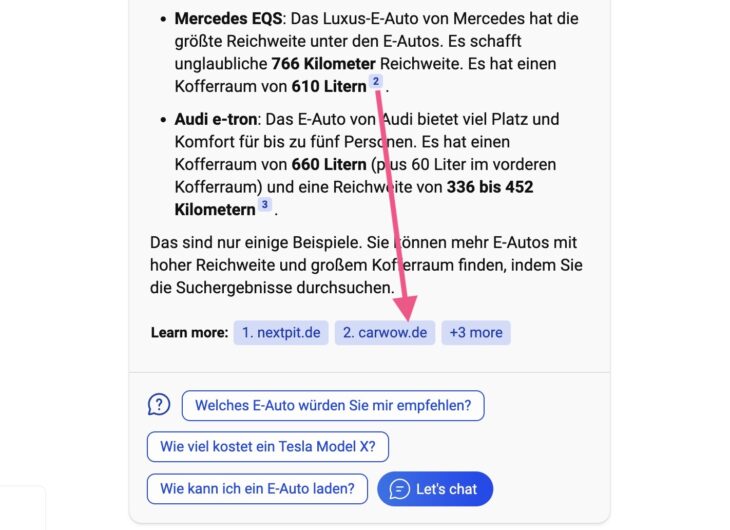Ask 'Wie viel kostet ein Tesla Model X?'
The width and height of the screenshot is (730, 530).
[x=268, y=446]
